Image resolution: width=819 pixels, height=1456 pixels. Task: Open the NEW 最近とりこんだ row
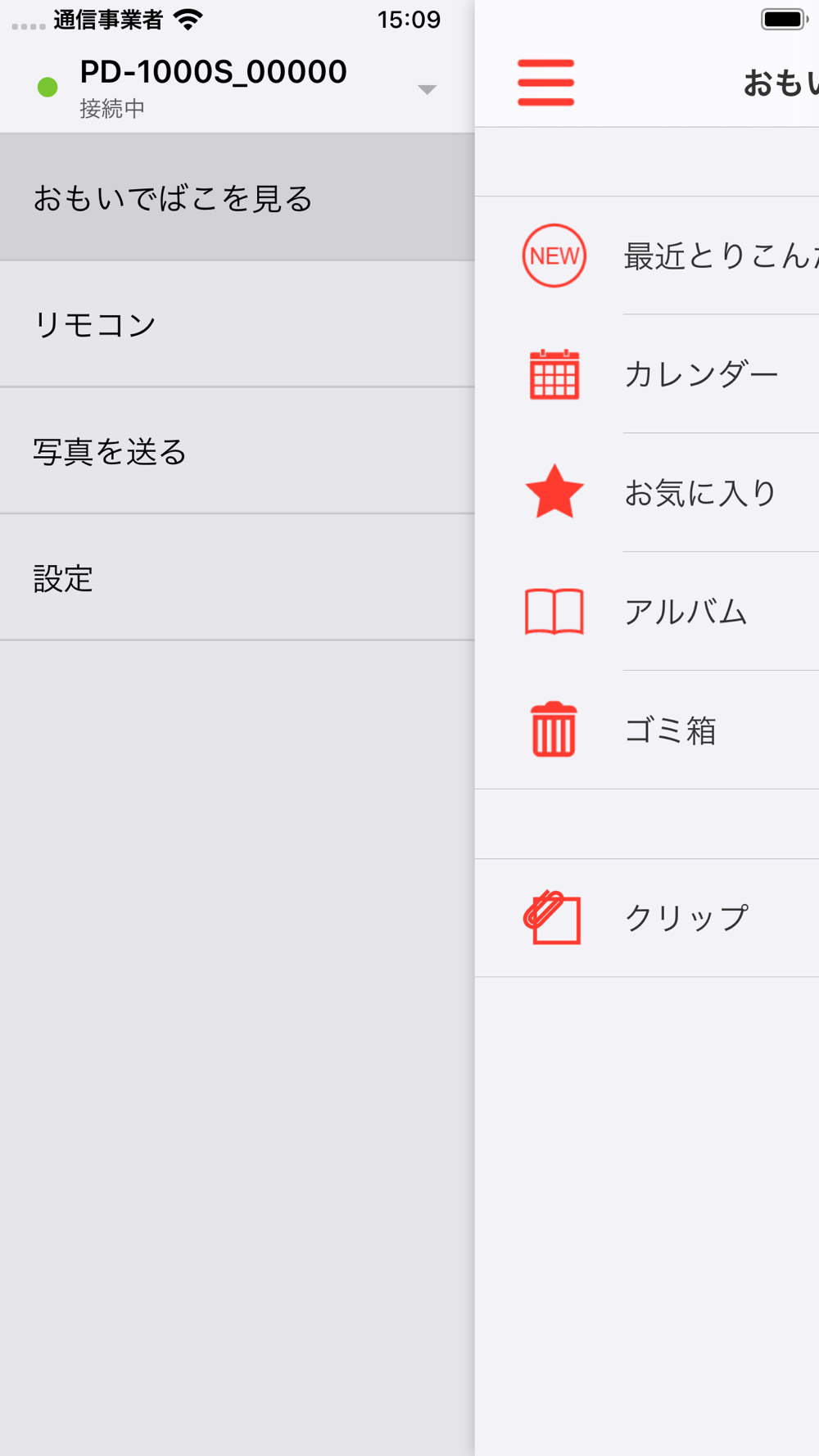point(647,255)
